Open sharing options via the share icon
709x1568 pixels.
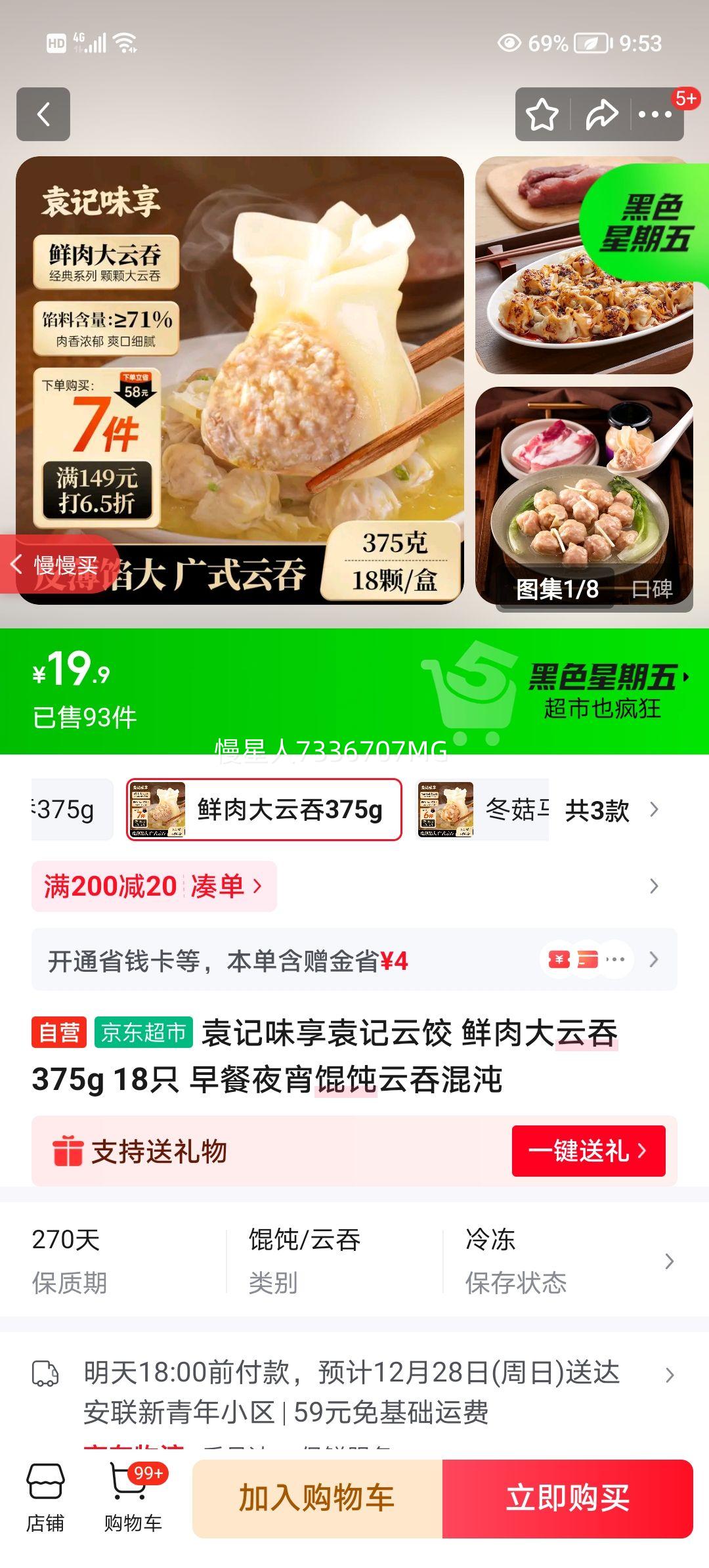[602, 115]
